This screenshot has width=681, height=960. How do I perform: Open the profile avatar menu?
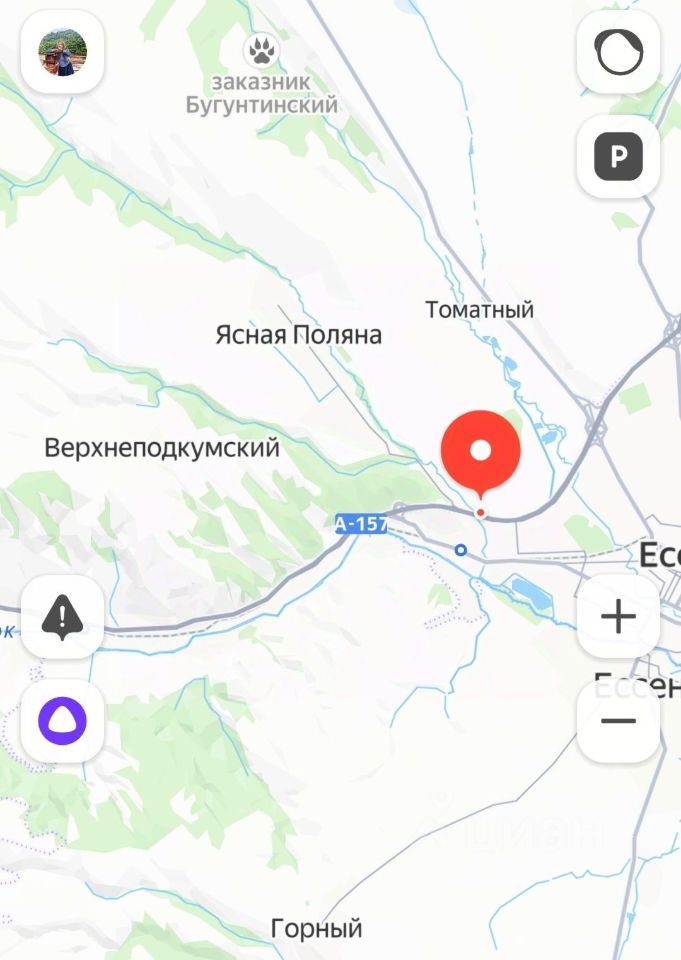pos(62,52)
